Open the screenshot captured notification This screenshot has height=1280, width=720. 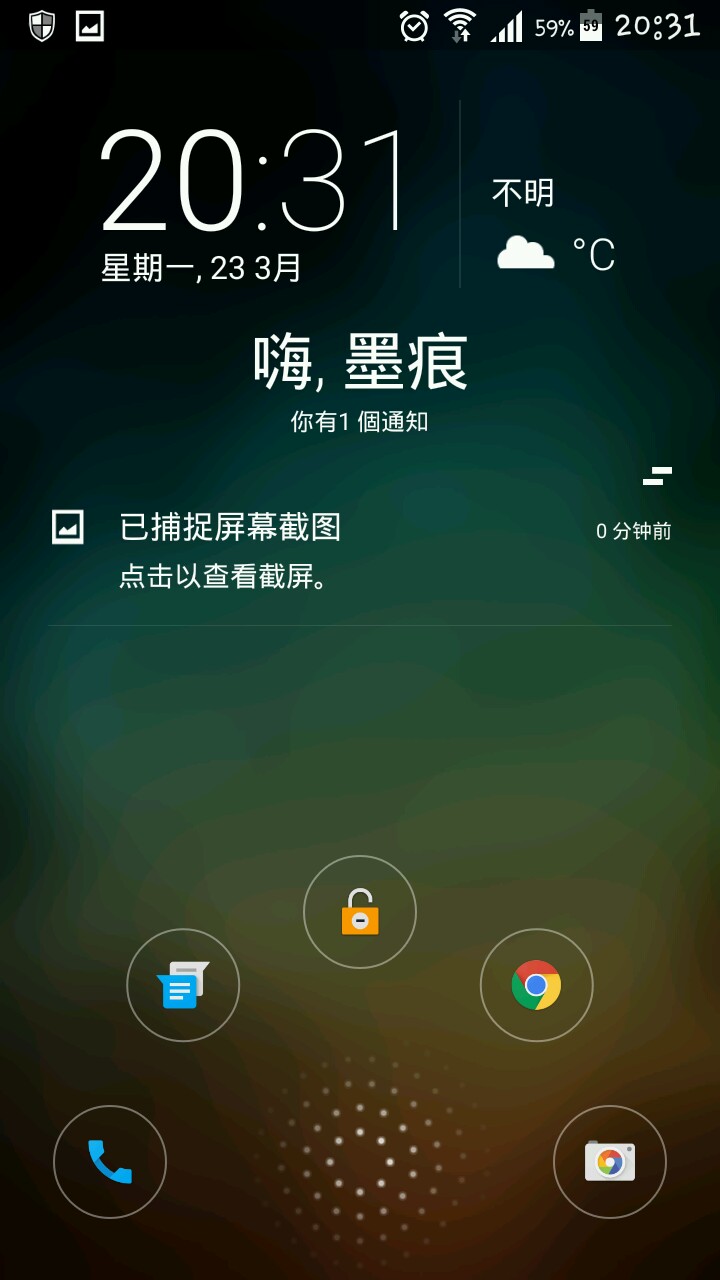(359, 550)
